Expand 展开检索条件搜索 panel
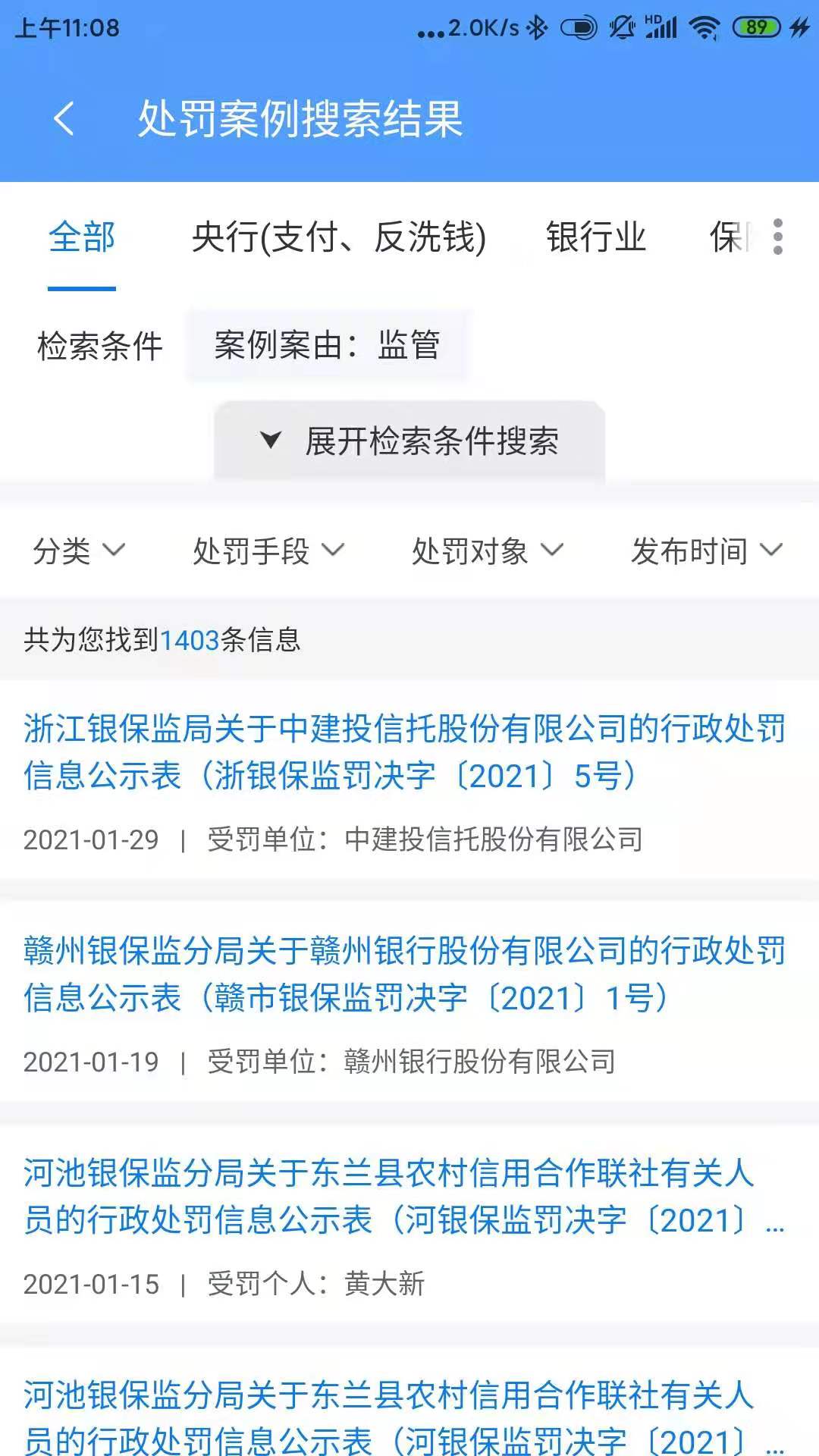This screenshot has width=819, height=1456. (x=409, y=441)
